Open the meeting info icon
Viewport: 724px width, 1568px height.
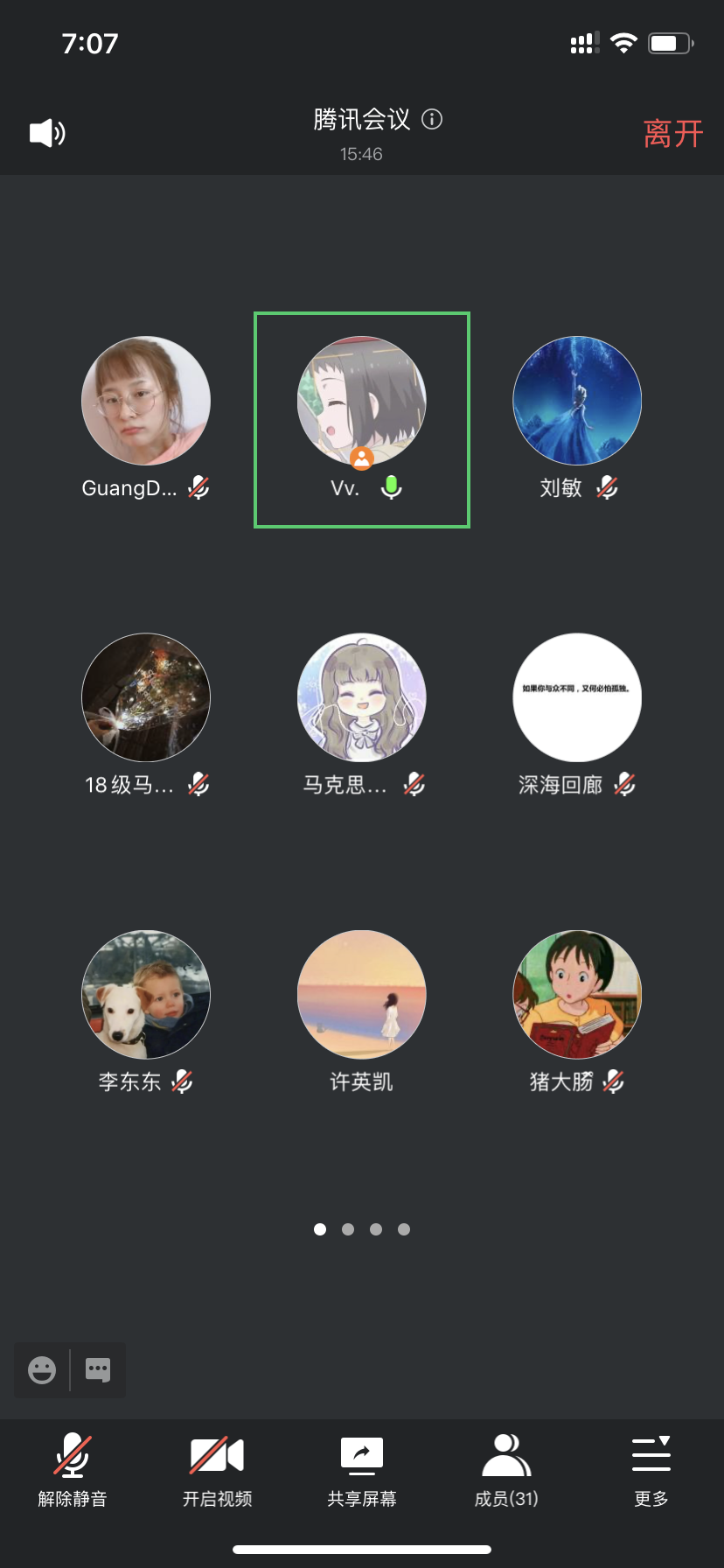click(x=432, y=119)
